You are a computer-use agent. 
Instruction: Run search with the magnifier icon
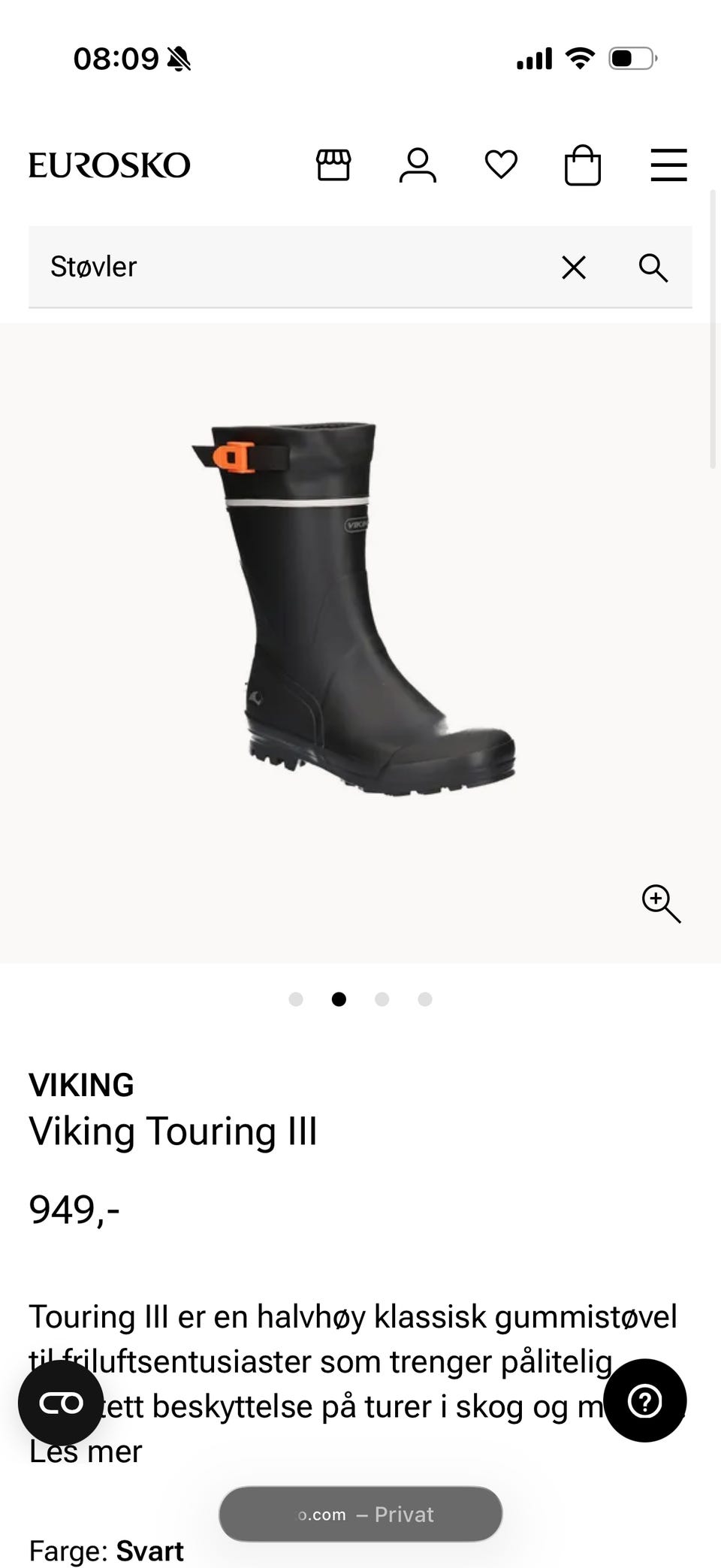653,267
